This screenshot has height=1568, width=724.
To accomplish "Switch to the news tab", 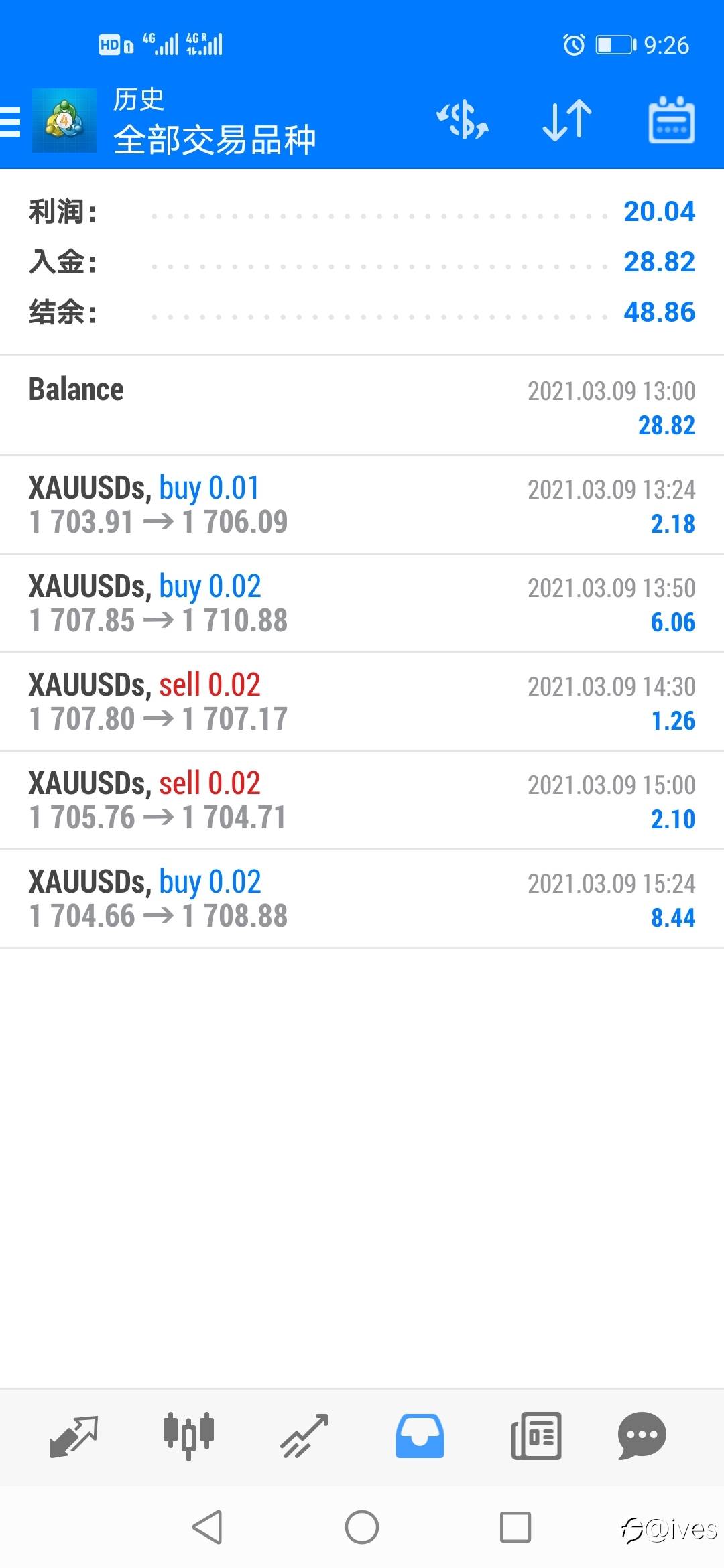I will click(536, 1436).
